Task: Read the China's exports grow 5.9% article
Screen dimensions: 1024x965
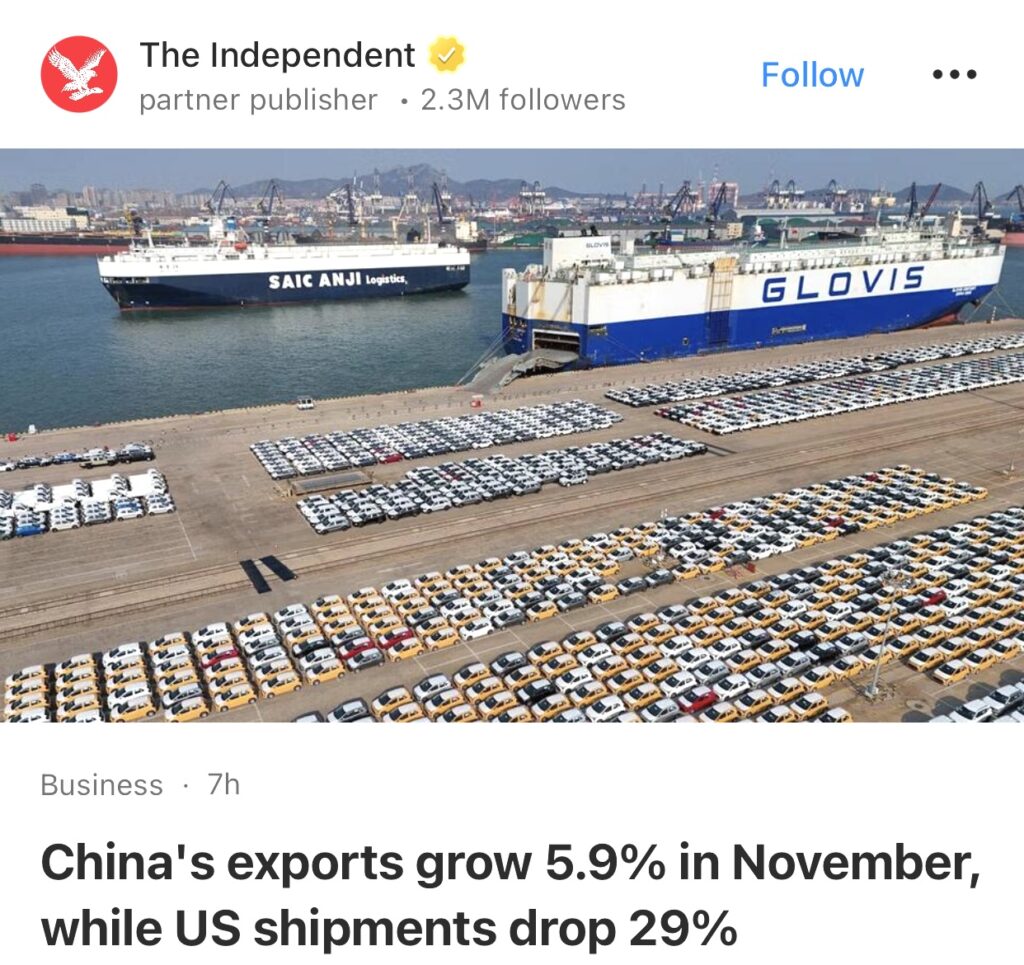Action: 510,897
